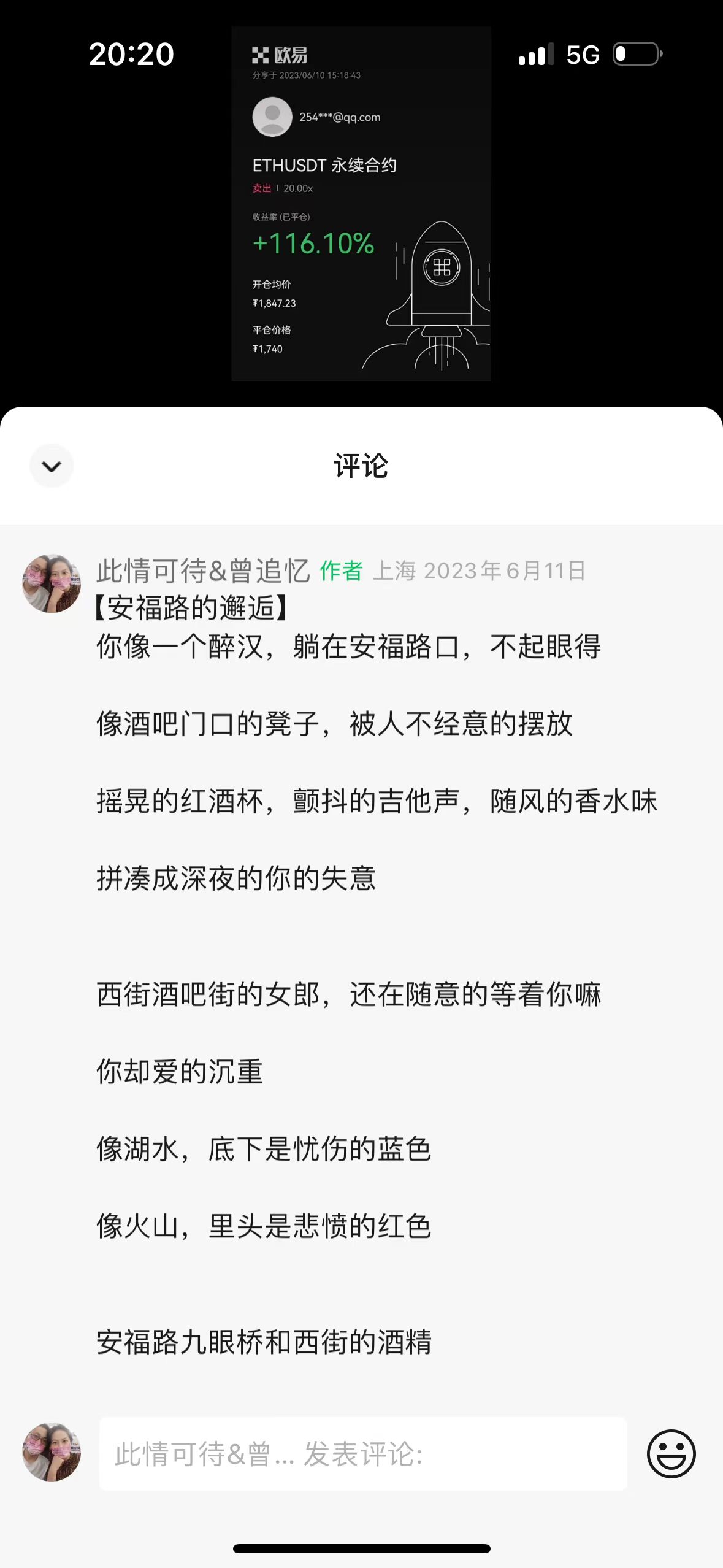
Task: Open the emoji picker
Action: click(671, 1454)
